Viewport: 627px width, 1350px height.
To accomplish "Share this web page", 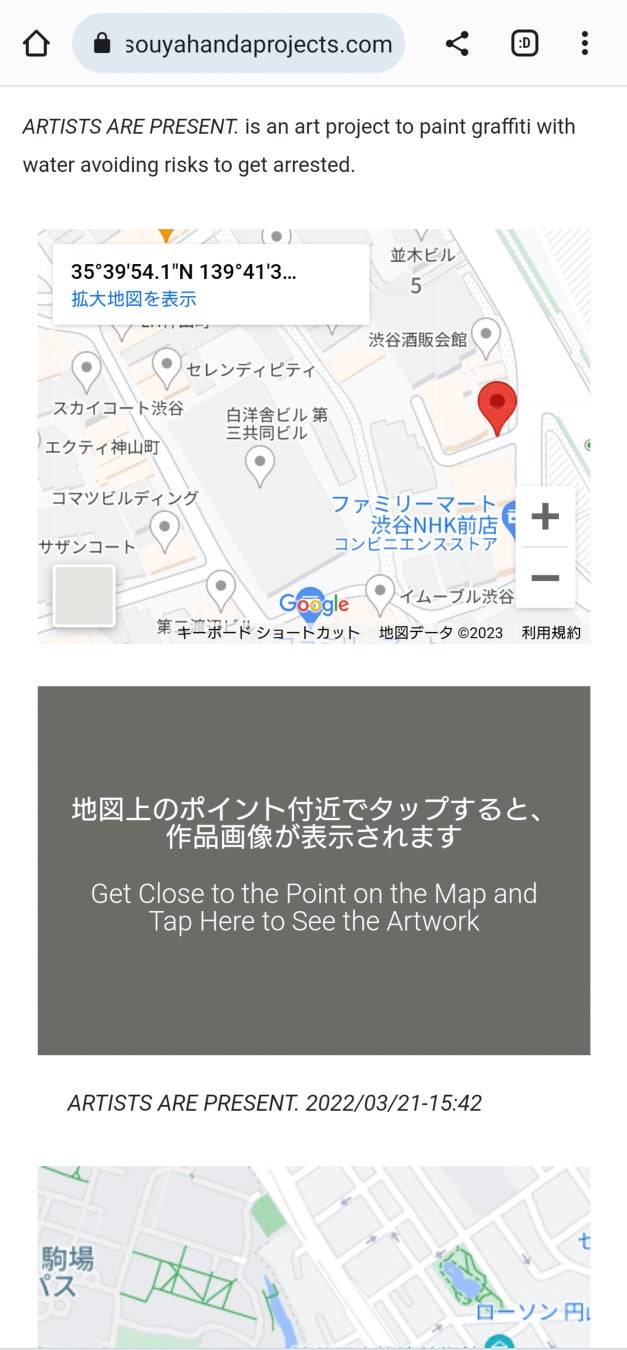I will pyautogui.click(x=457, y=44).
